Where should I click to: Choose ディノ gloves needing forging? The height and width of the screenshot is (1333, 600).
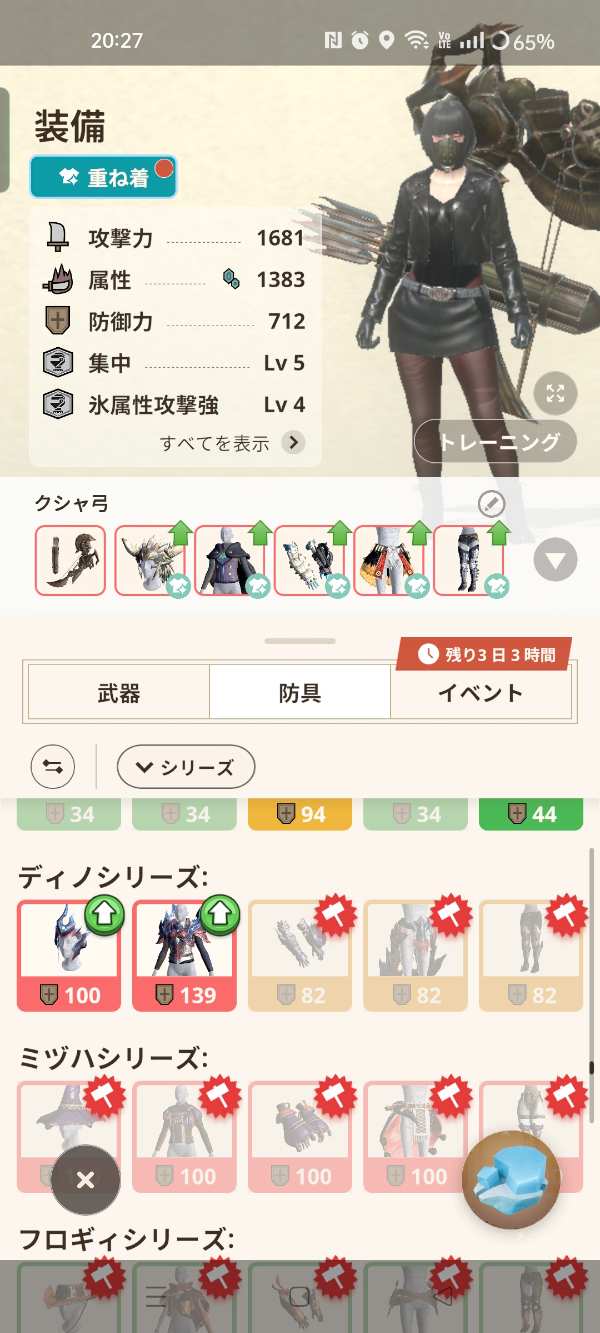[x=299, y=955]
